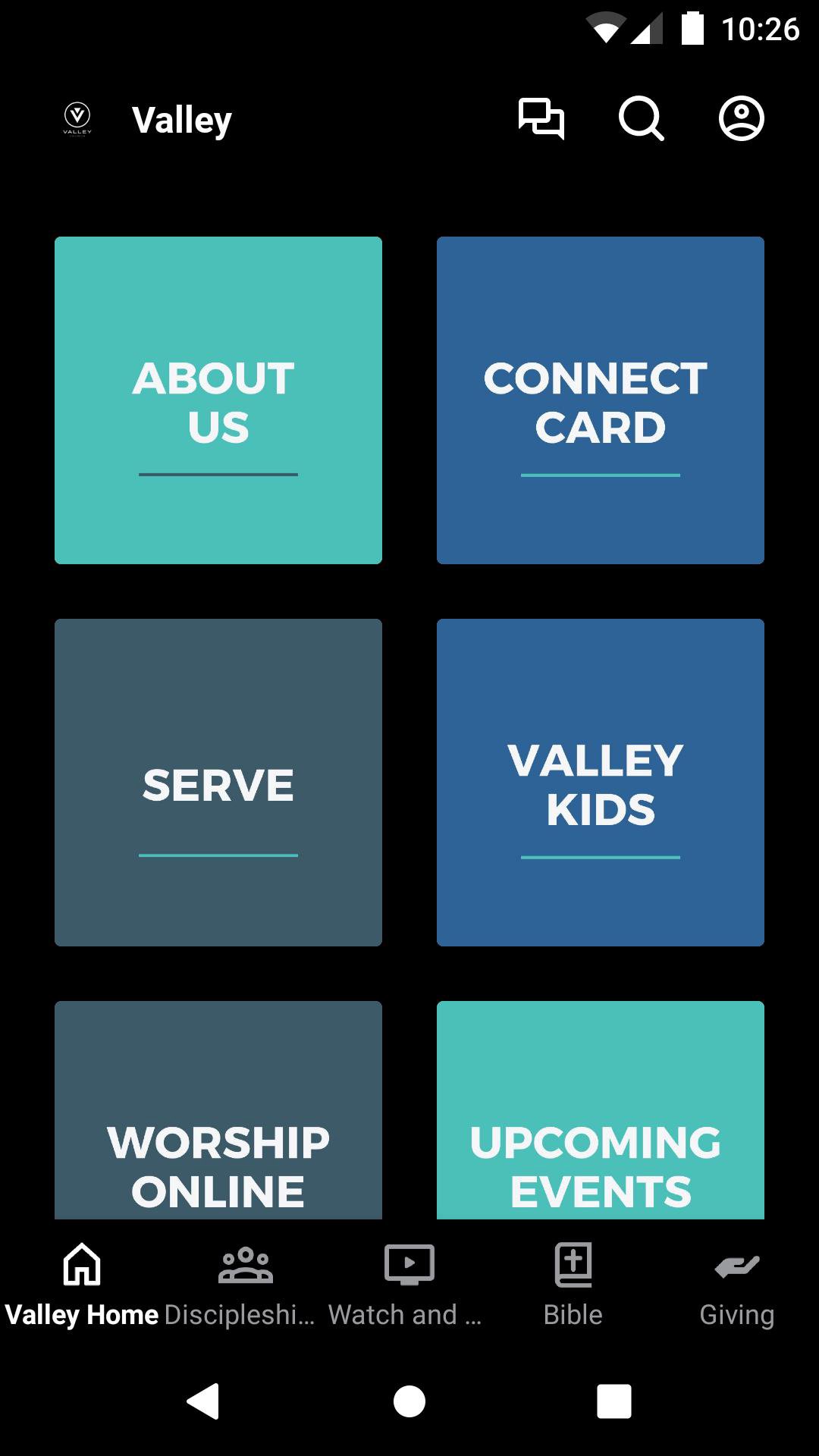Tap the system back button

click(204, 1401)
